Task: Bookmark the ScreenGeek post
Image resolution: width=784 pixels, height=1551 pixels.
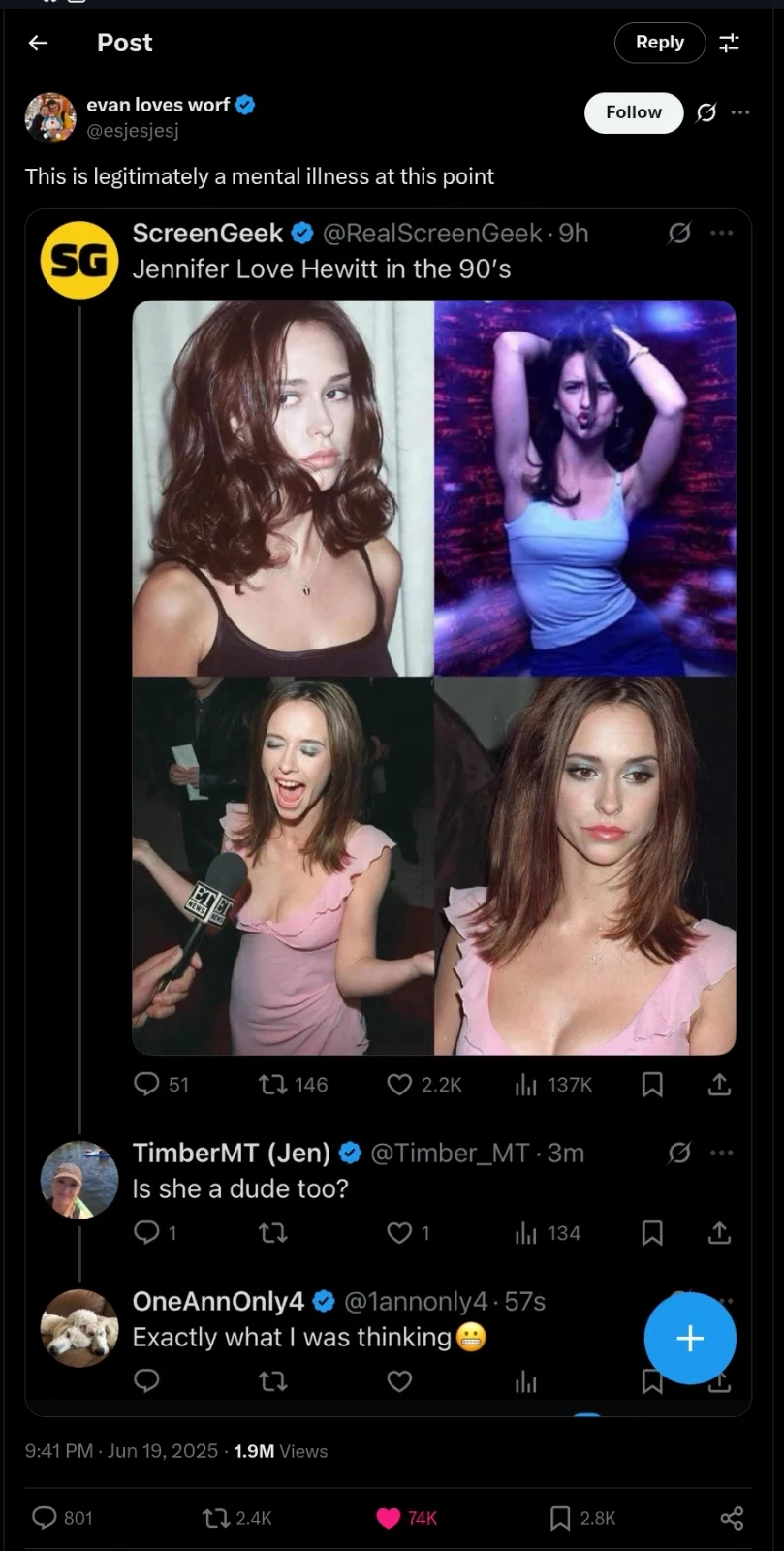Action: 652,1084
